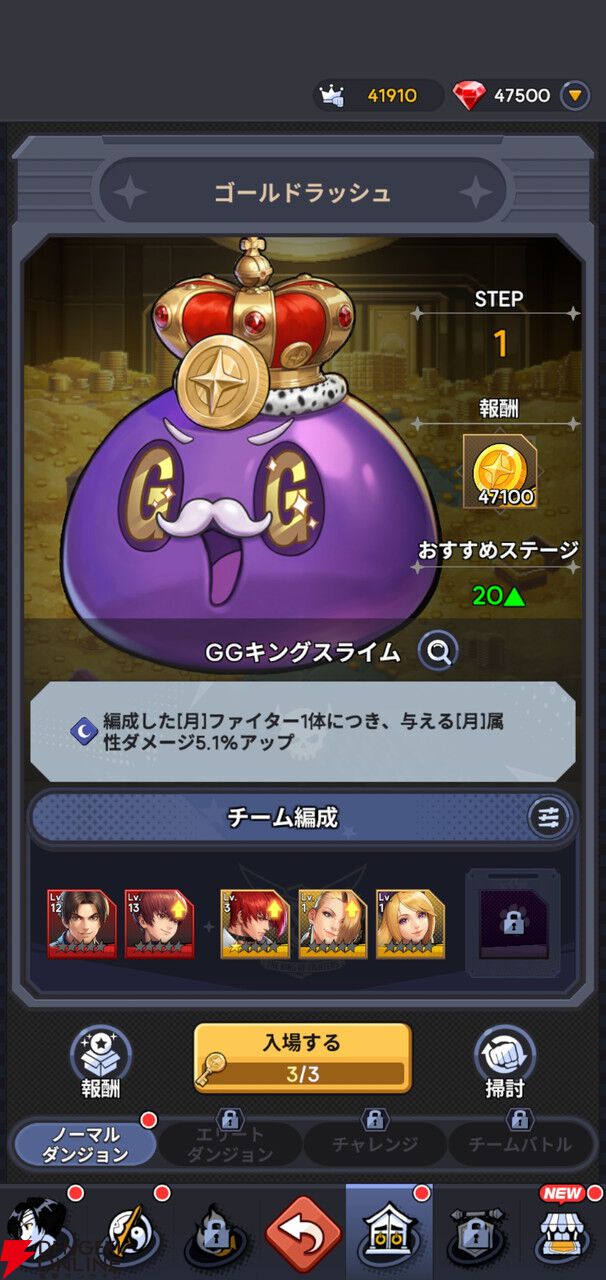This screenshot has width=606, height=1280.
Task: Tap the 入場する enter button
Action: click(302, 1057)
